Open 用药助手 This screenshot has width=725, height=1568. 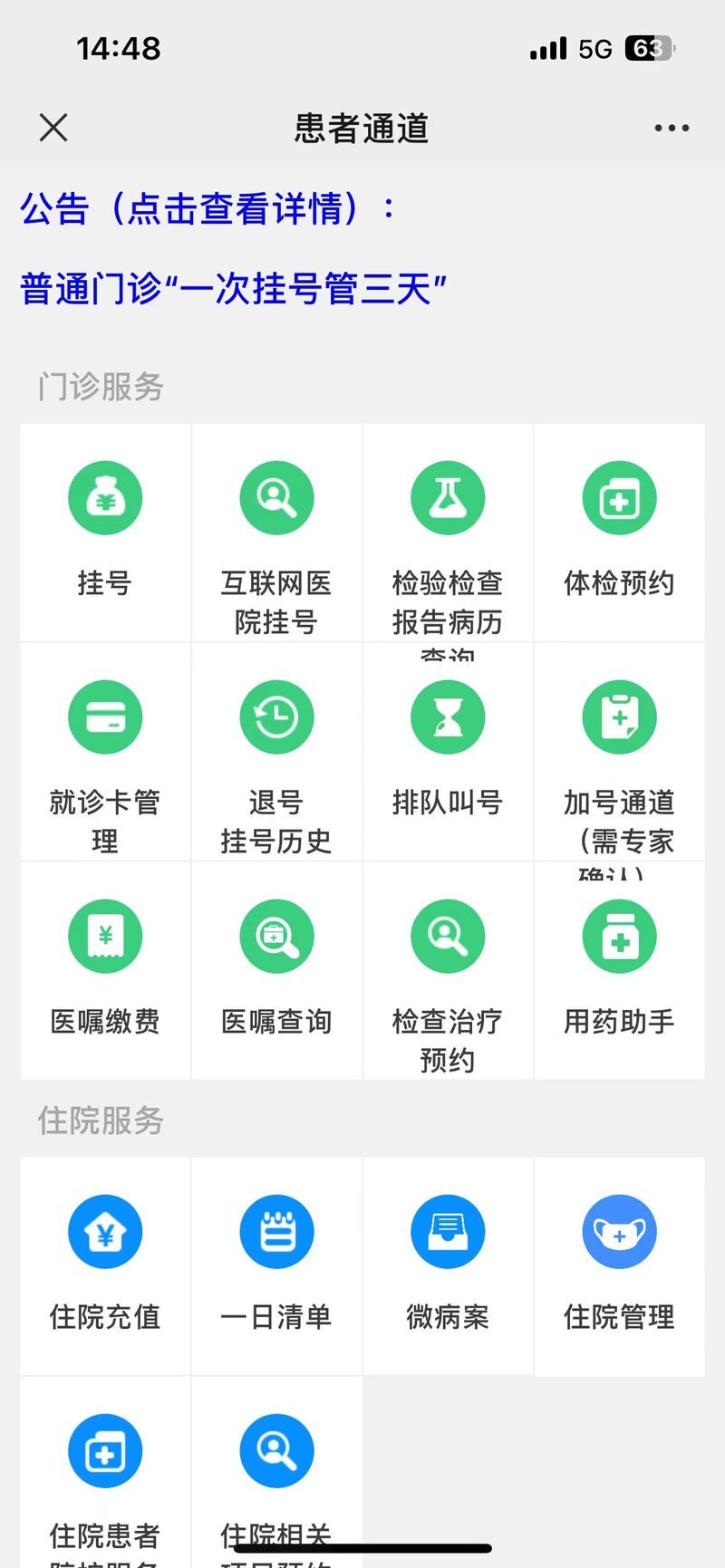(619, 971)
